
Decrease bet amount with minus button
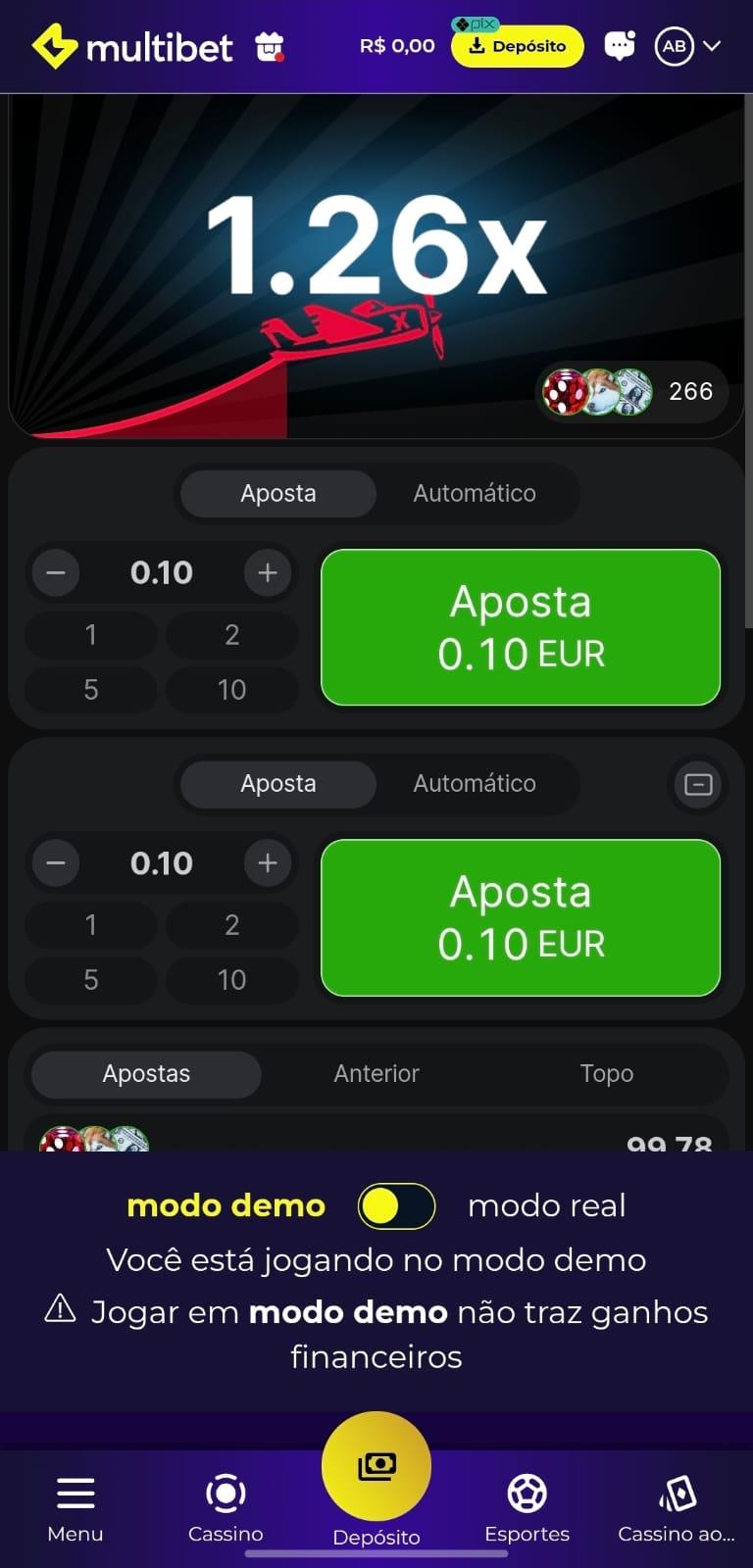[56, 572]
